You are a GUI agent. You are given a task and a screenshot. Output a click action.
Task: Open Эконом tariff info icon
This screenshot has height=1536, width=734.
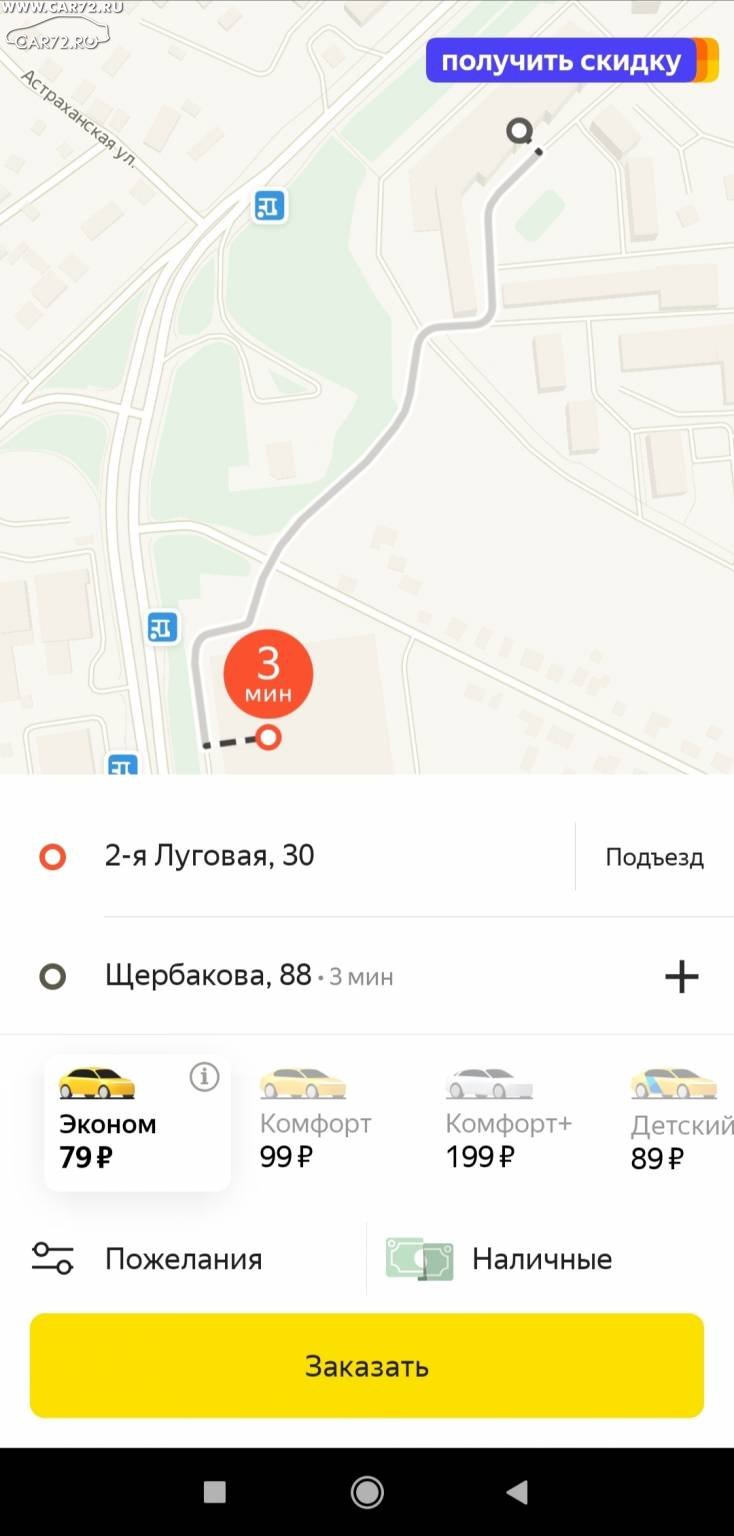point(204,1076)
